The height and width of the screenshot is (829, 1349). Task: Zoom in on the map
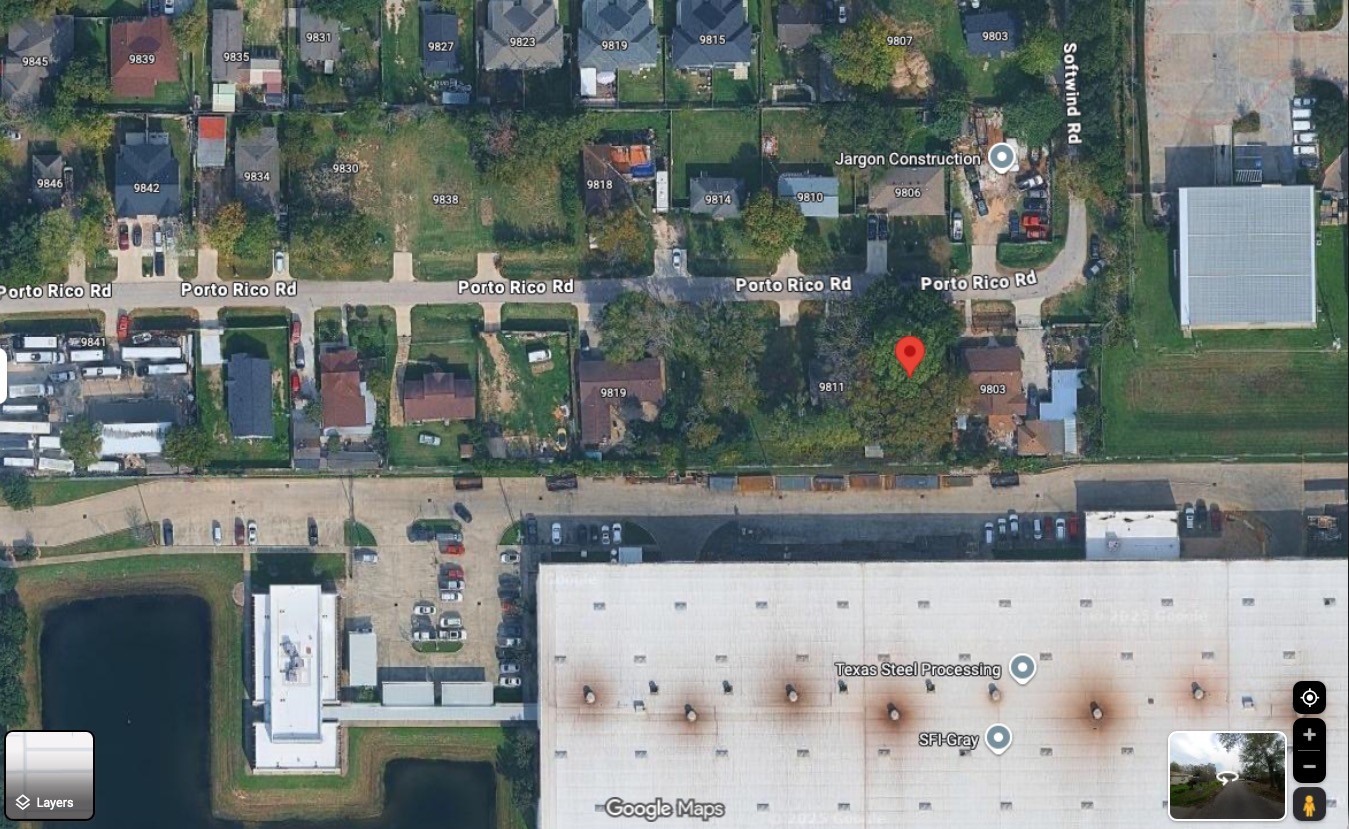coord(1309,735)
